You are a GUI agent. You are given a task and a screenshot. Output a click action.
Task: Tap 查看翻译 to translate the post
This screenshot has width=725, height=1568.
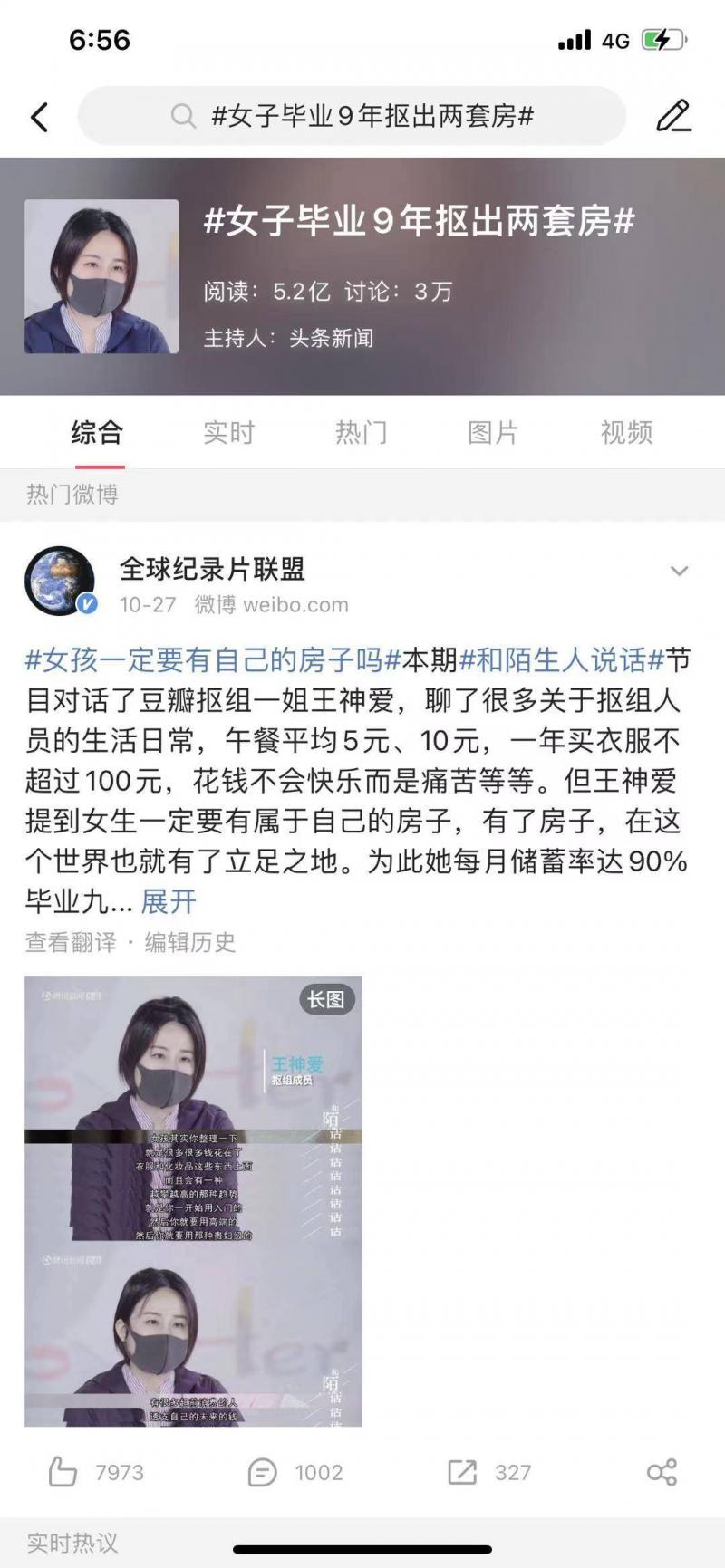click(x=71, y=942)
